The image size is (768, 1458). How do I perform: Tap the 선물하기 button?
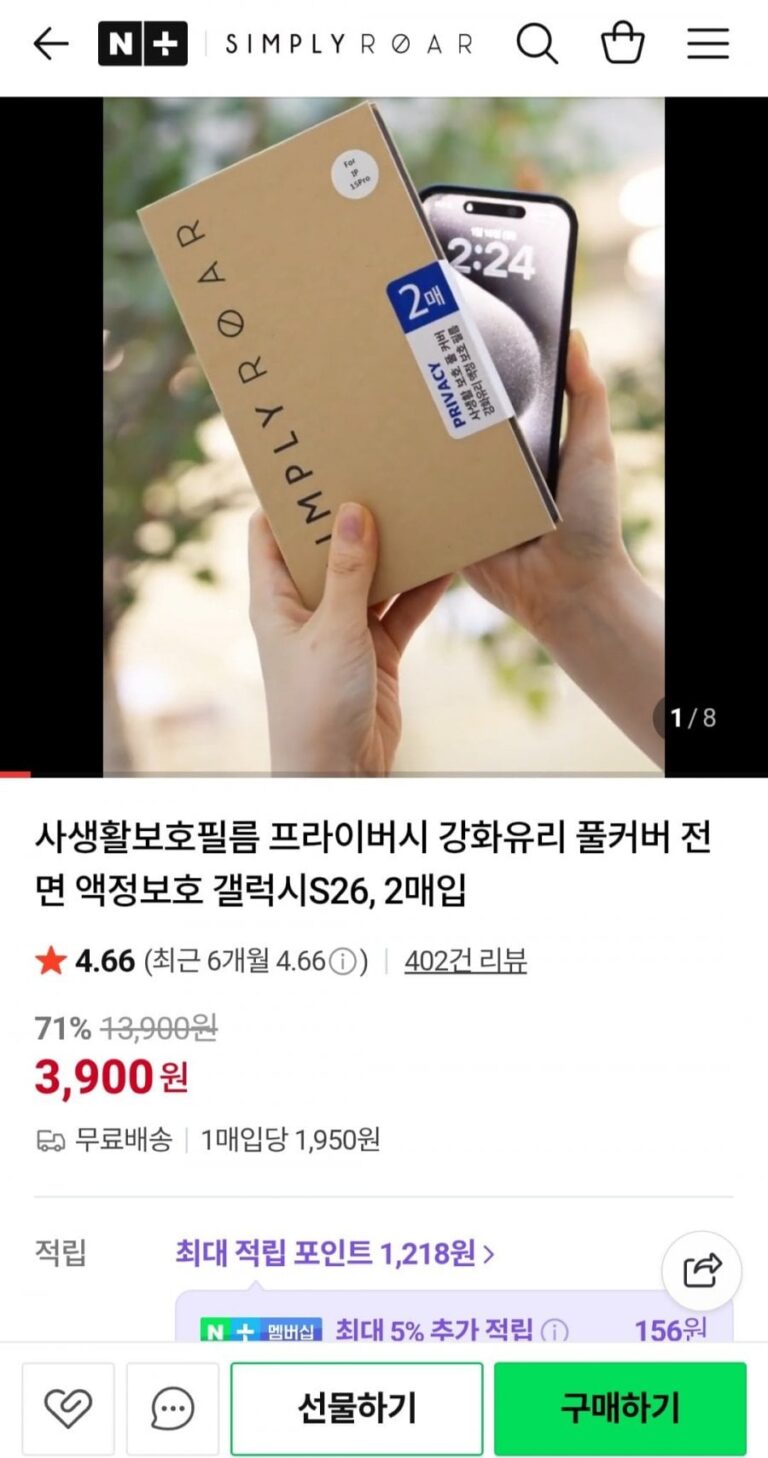tap(357, 1409)
